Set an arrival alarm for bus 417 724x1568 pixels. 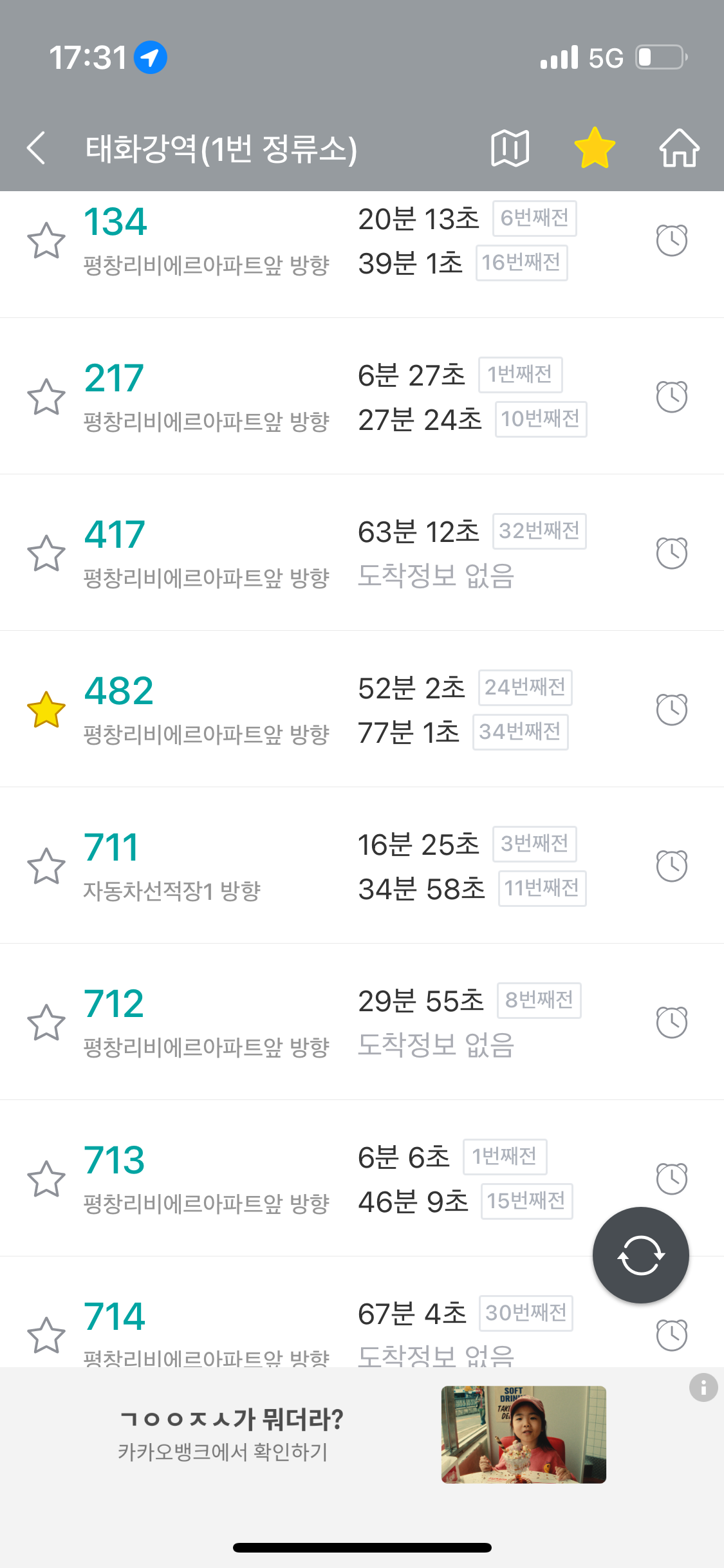pos(672,553)
